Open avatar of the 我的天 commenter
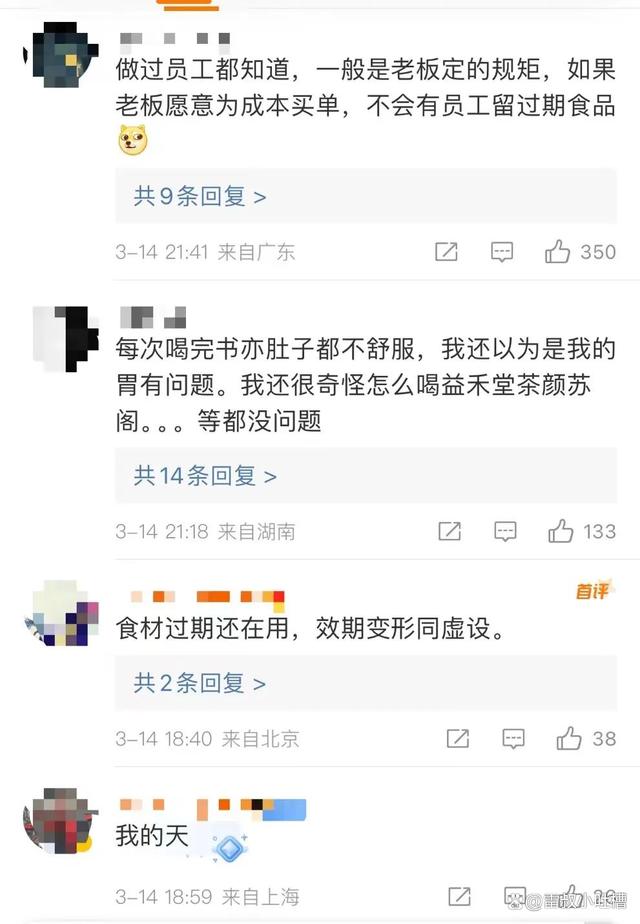Image resolution: width=640 pixels, height=924 pixels. point(59,820)
